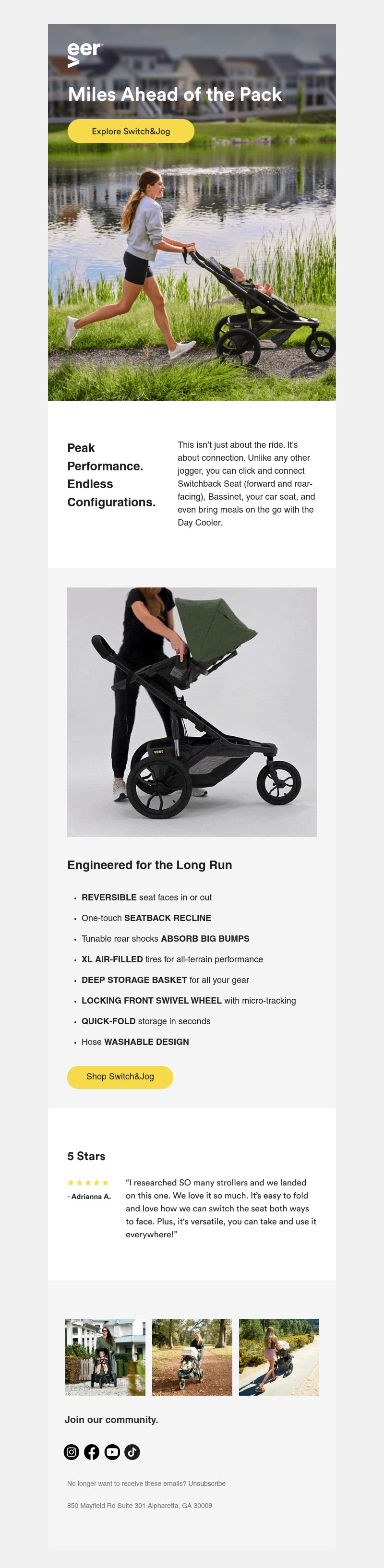Open the YouTube icon
The width and height of the screenshot is (384, 1568).
[112, 1452]
